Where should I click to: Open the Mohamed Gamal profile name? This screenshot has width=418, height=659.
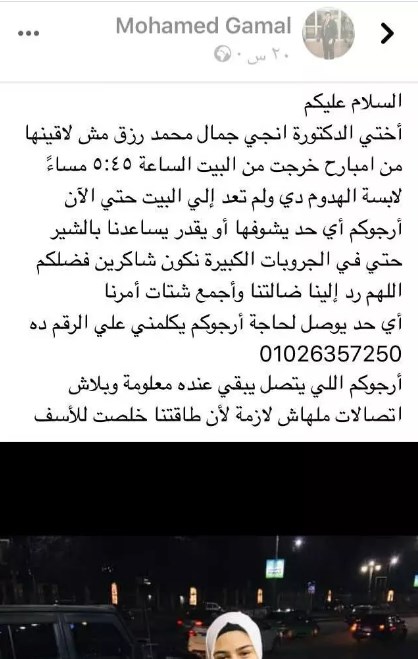coord(203,26)
